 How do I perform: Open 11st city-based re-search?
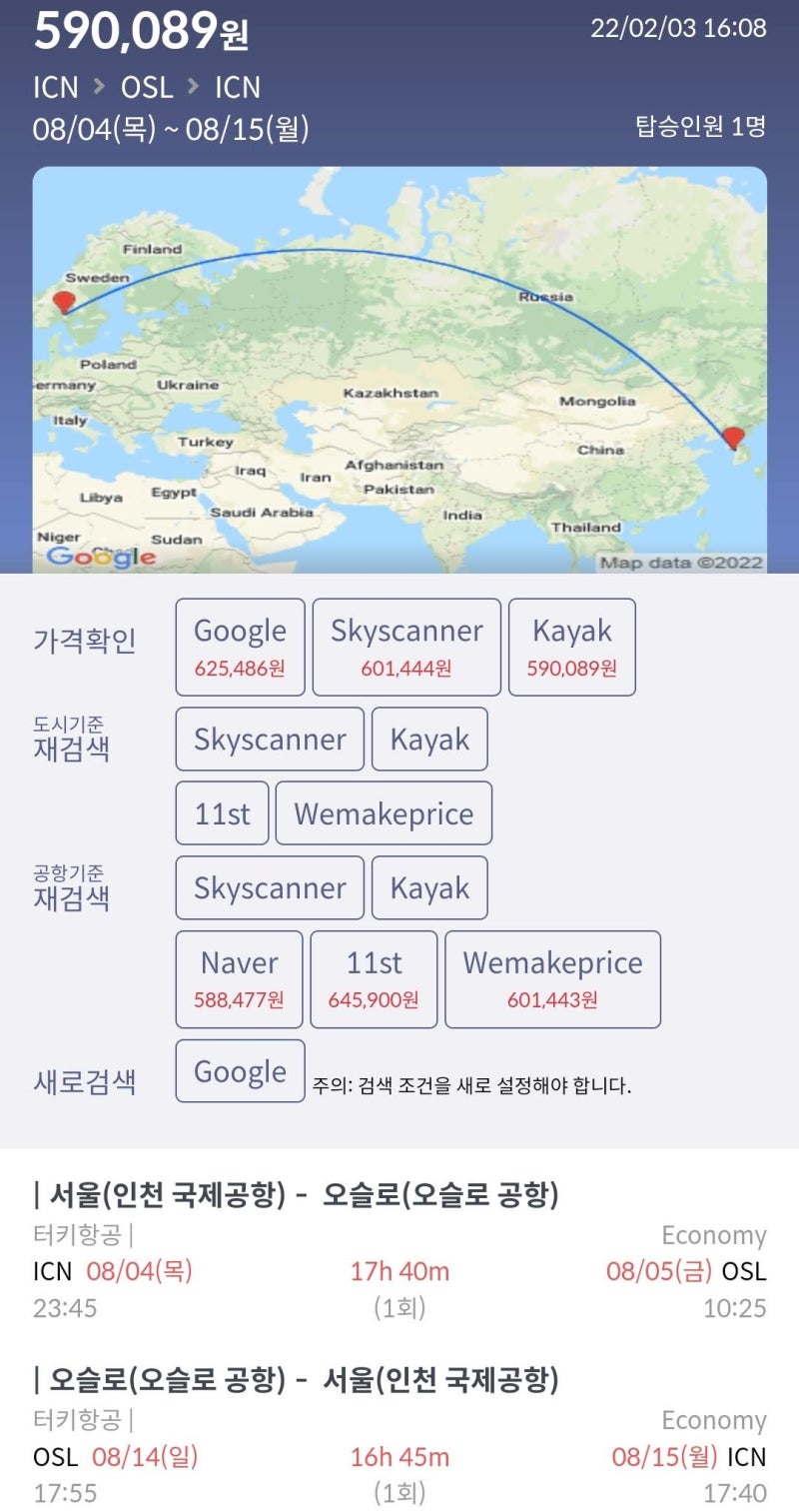221,813
